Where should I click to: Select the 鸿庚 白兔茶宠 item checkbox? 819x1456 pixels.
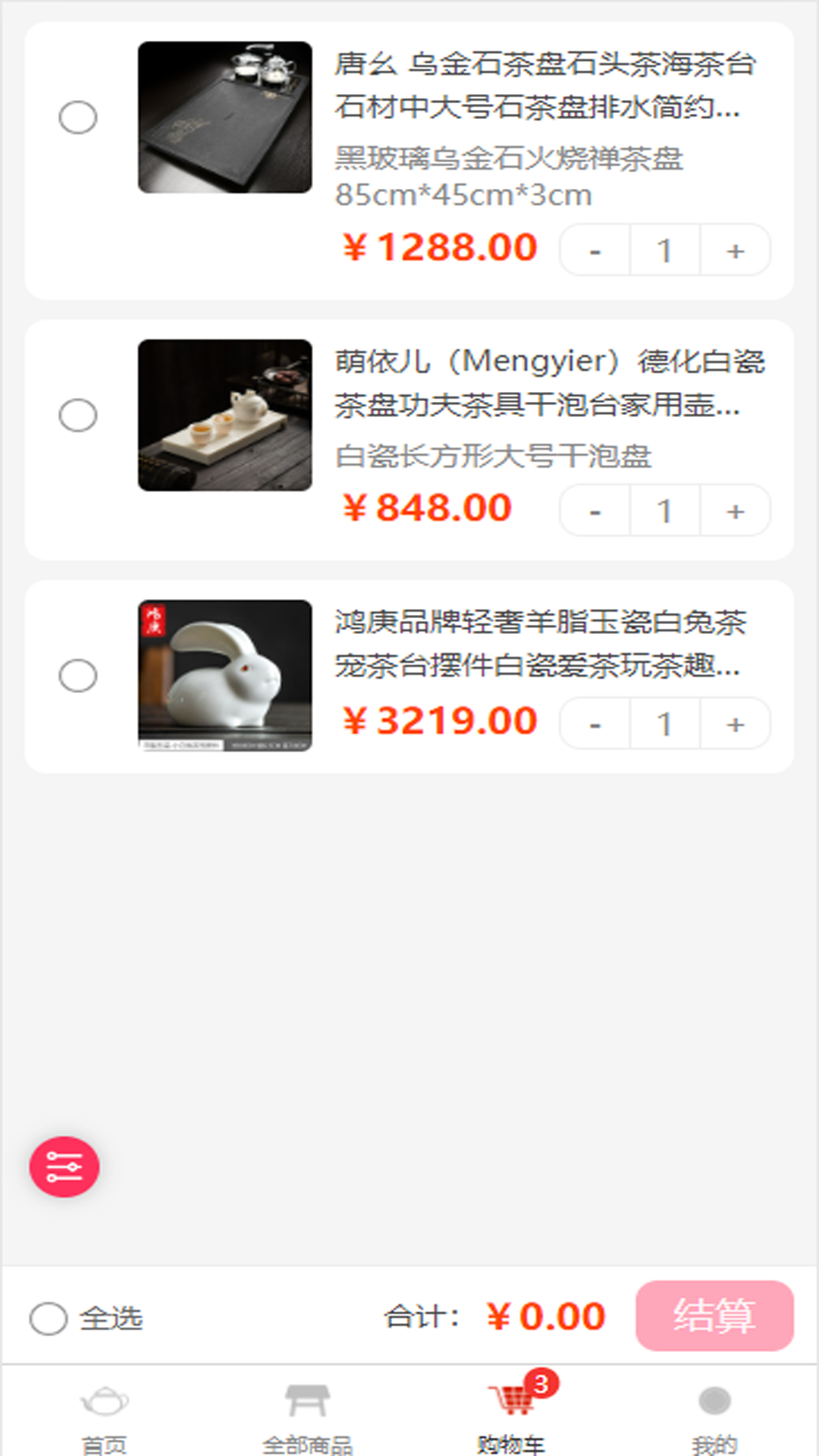tap(78, 676)
